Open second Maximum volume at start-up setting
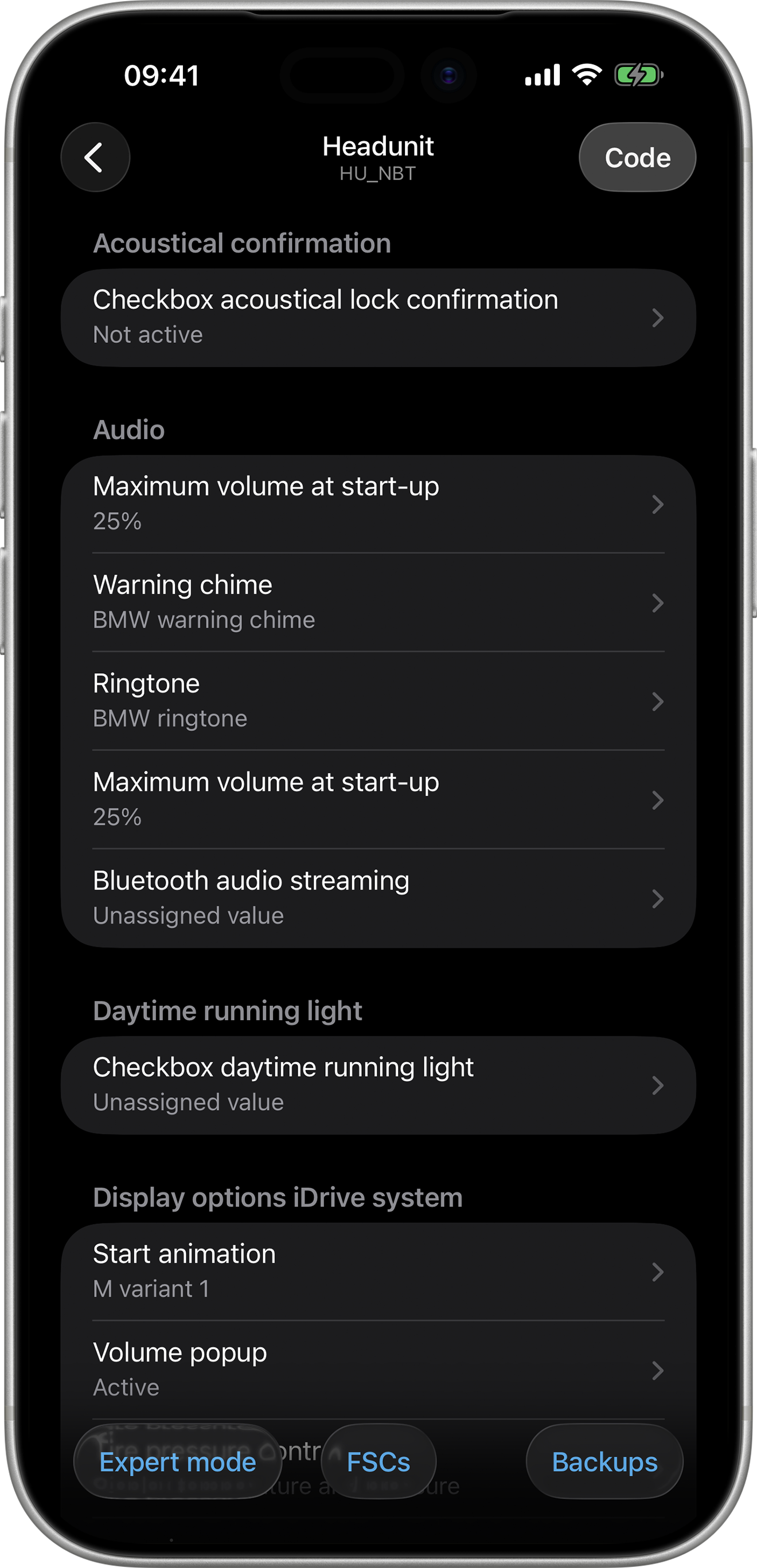The image size is (757, 1568). point(378,799)
